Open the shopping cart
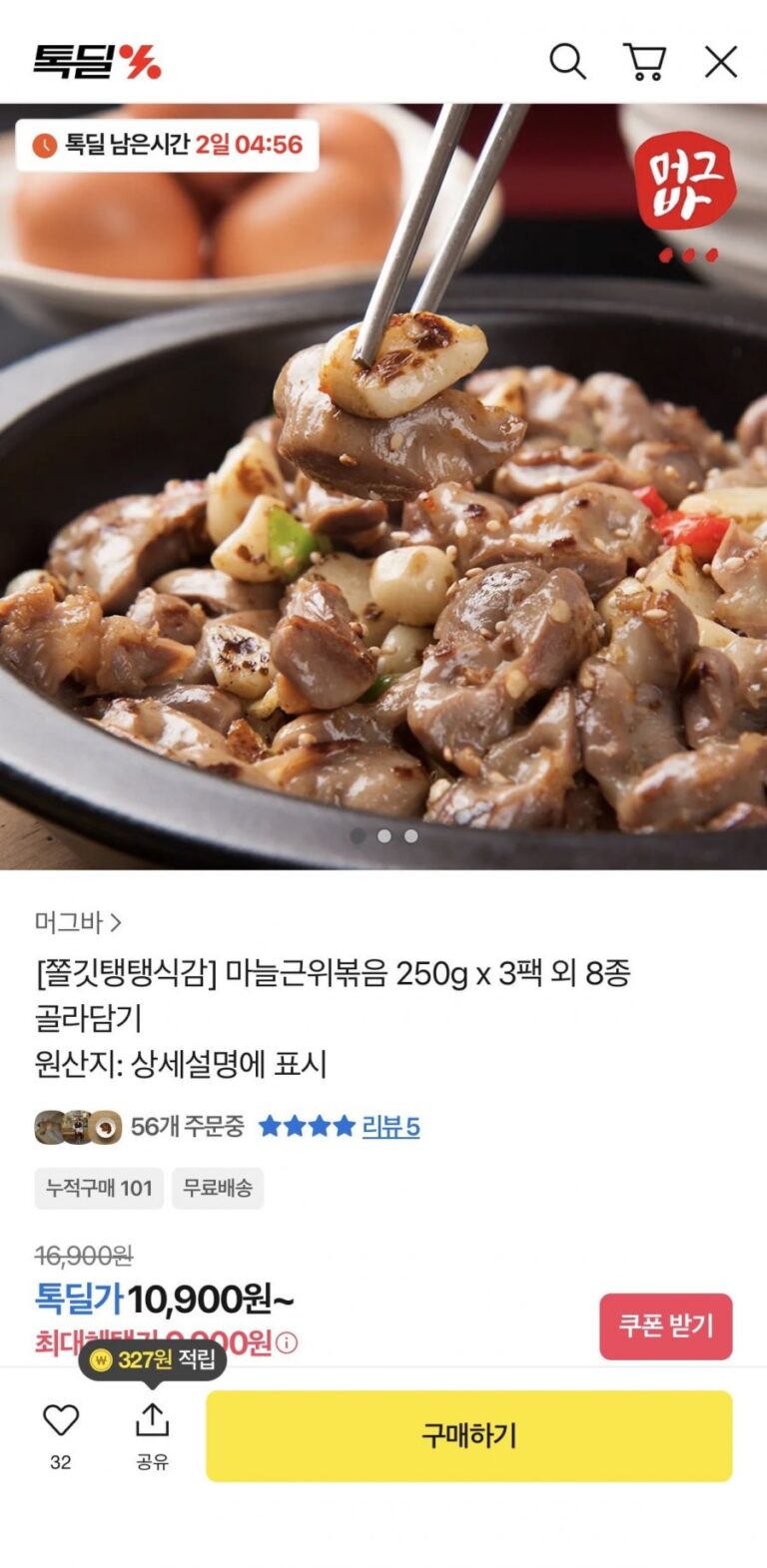The width and height of the screenshot is (767, 1568). point(644,62)
